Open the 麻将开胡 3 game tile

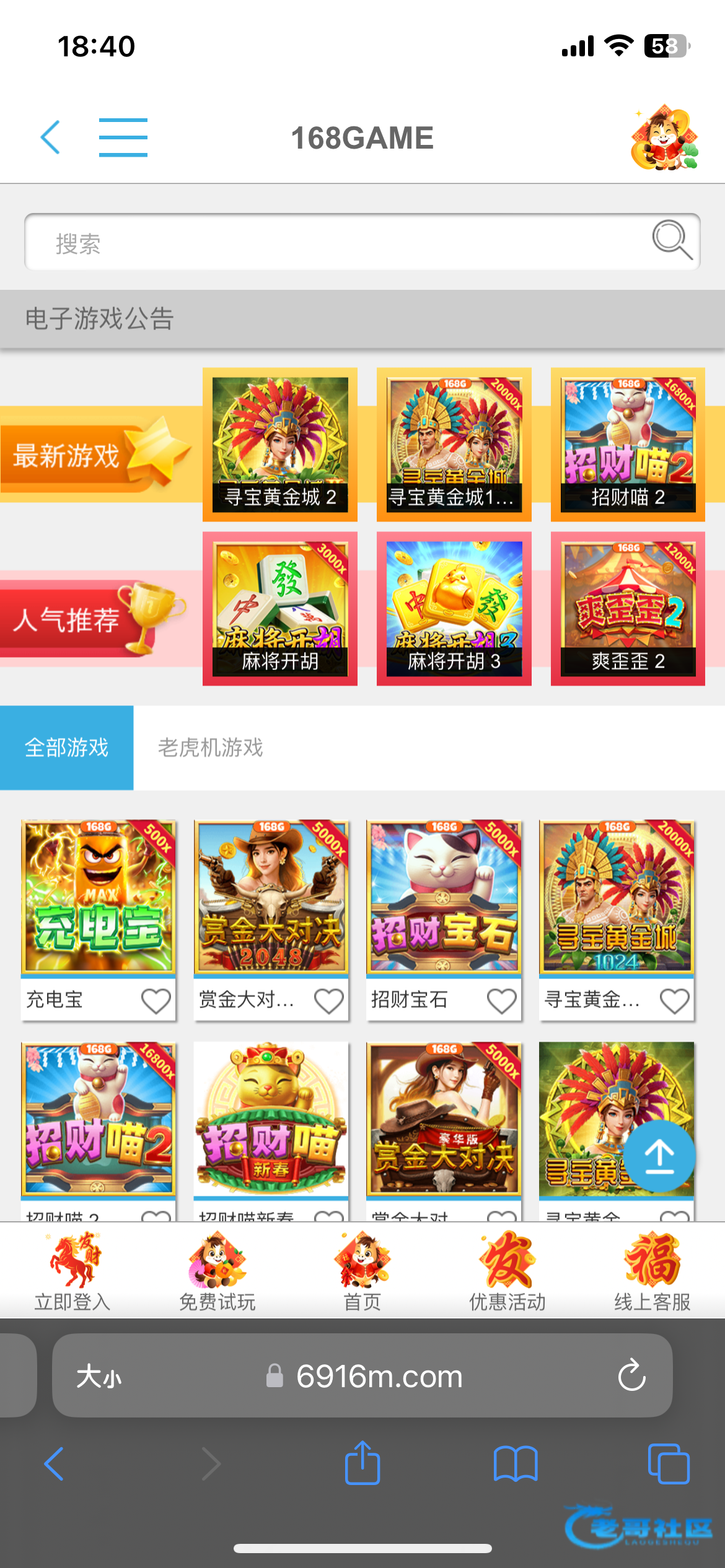click(x=454, y=608)
